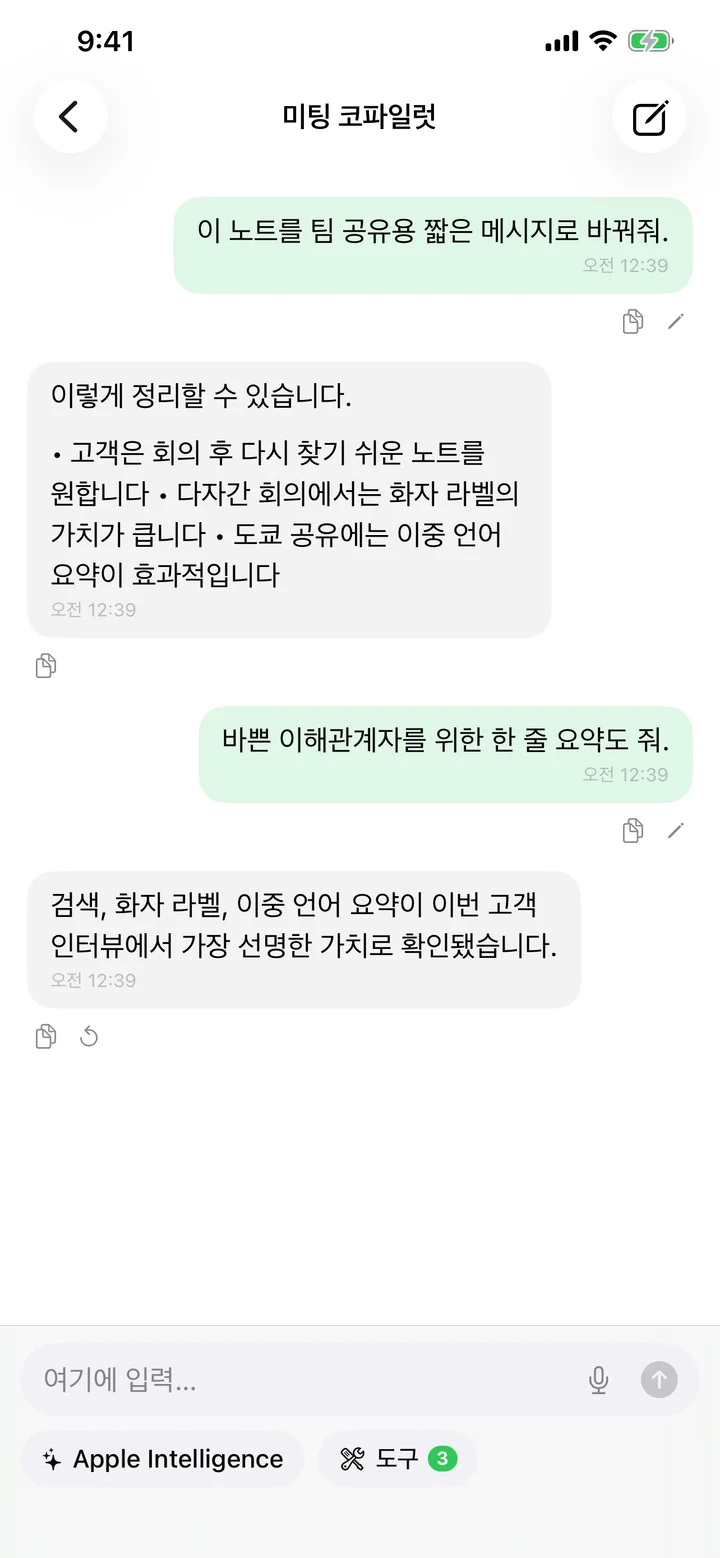The image size is (720, 1558).
Task: Open the Apple Intelligence panel
Action: click(162, 1459)
